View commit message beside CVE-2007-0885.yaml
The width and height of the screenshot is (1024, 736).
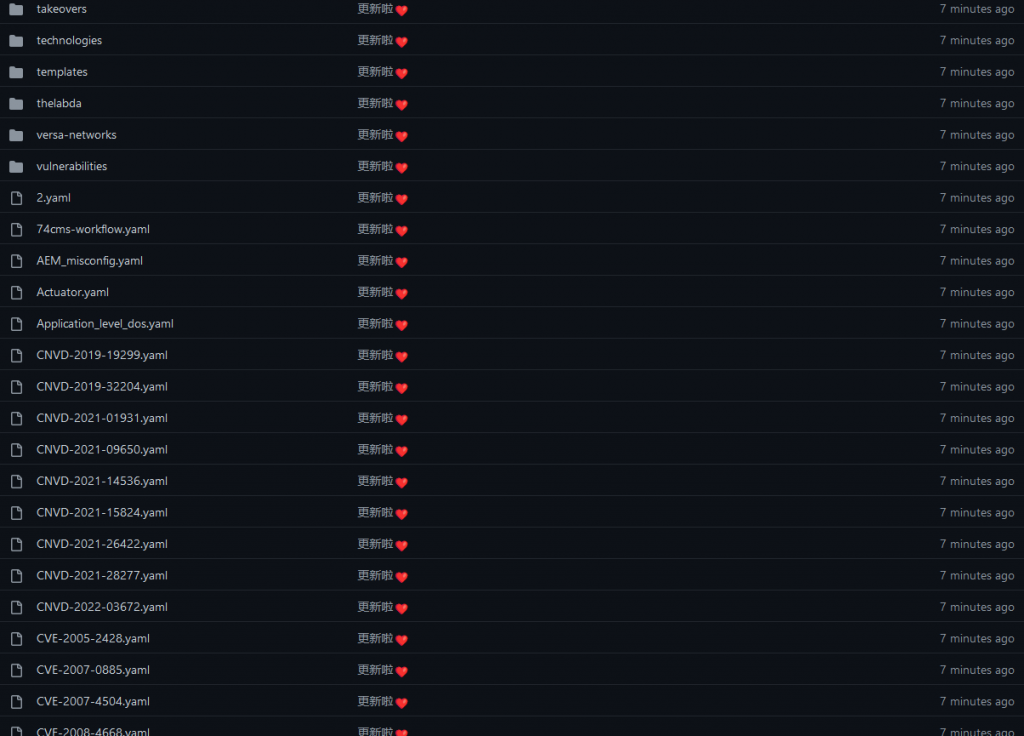tap(375, 670)
